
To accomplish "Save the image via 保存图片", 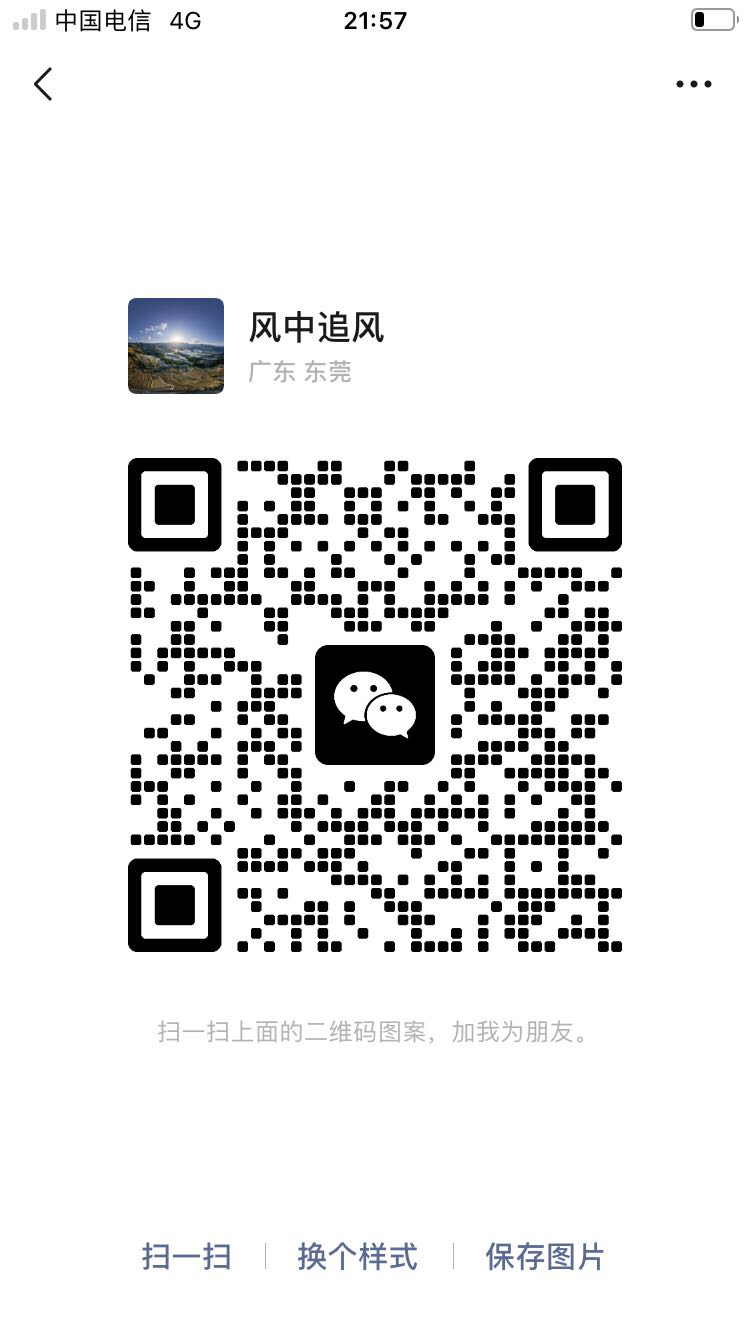I will pos(545,1256).
